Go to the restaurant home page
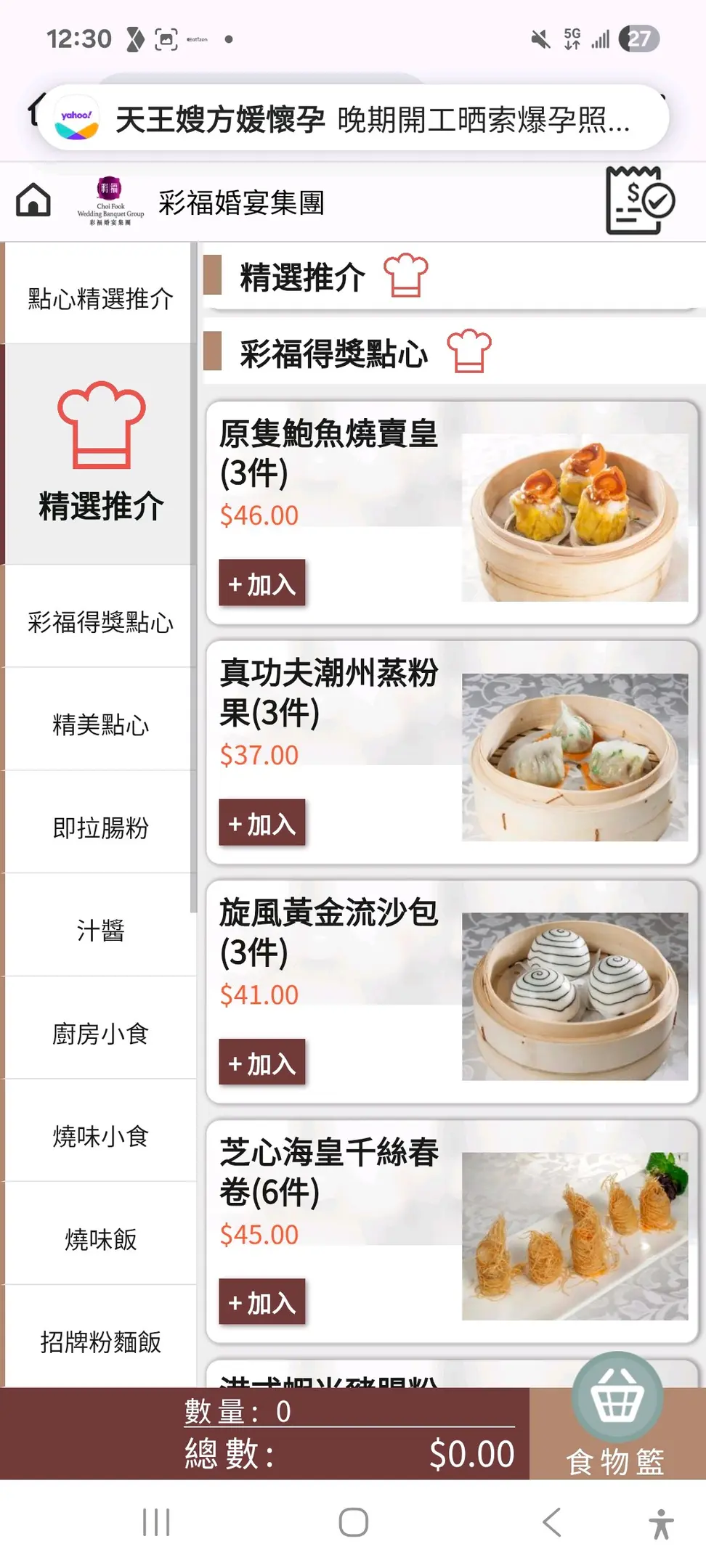This screenshot has width=706, height=1568. pyautogui.click(x=33, y=200)
